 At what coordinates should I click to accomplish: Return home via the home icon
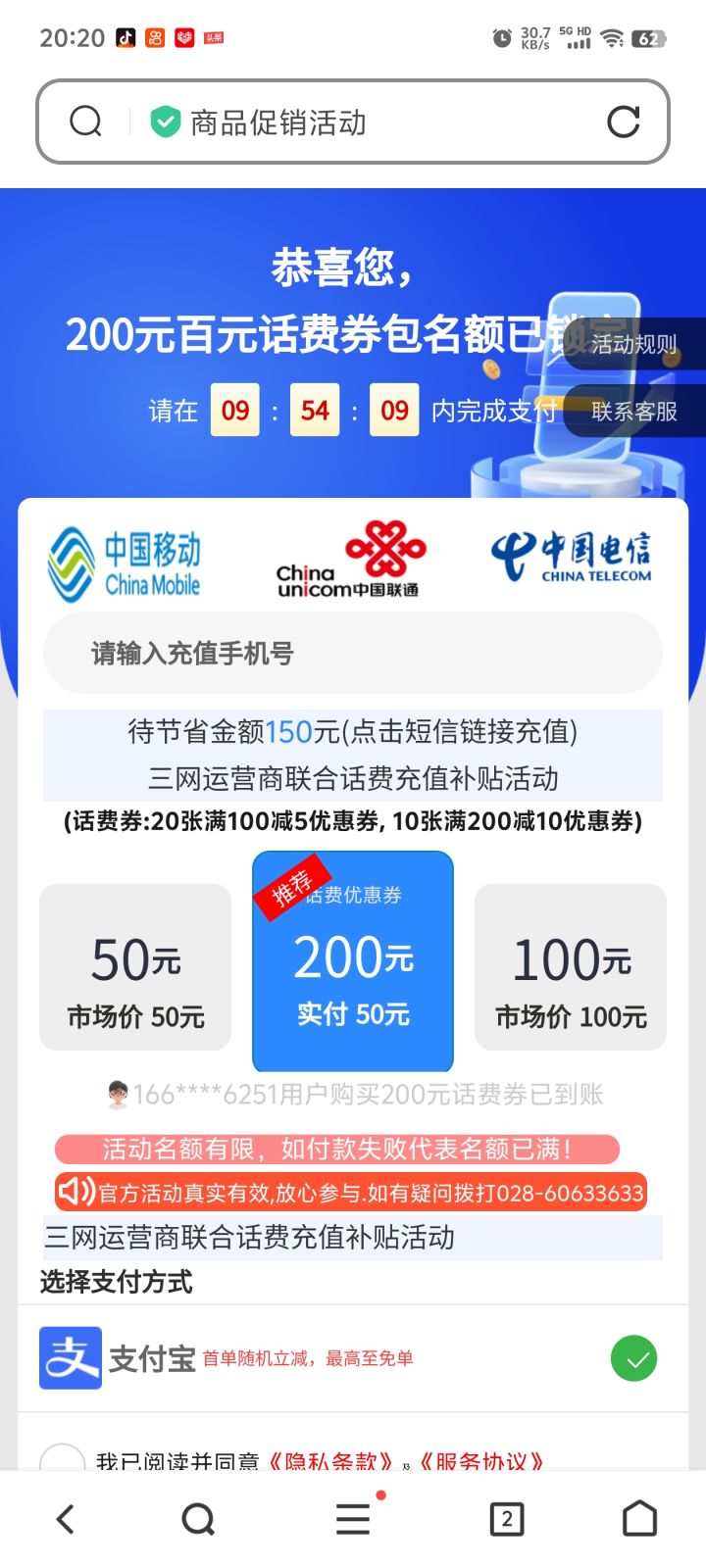pos(639,1518)
